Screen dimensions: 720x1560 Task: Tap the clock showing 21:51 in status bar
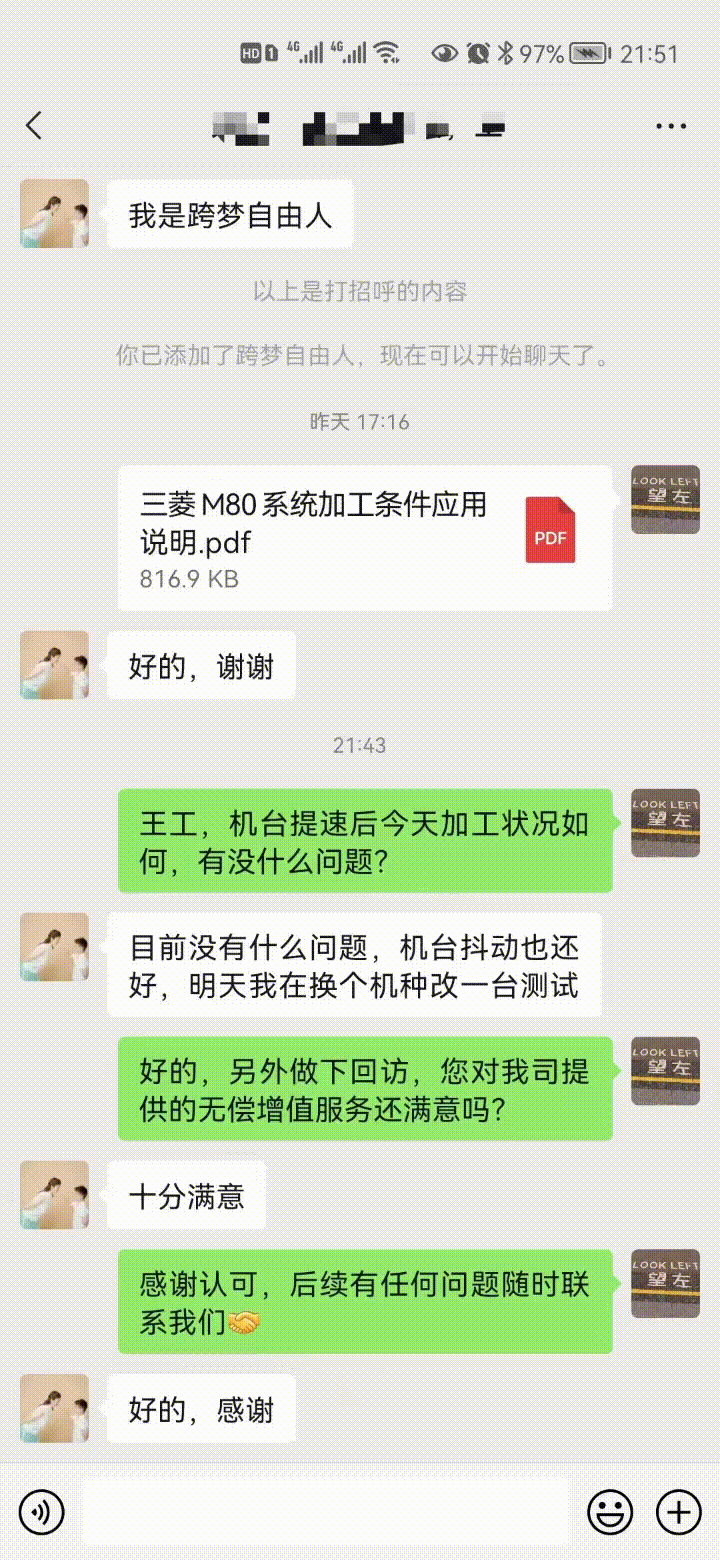[x=649, y=53]
